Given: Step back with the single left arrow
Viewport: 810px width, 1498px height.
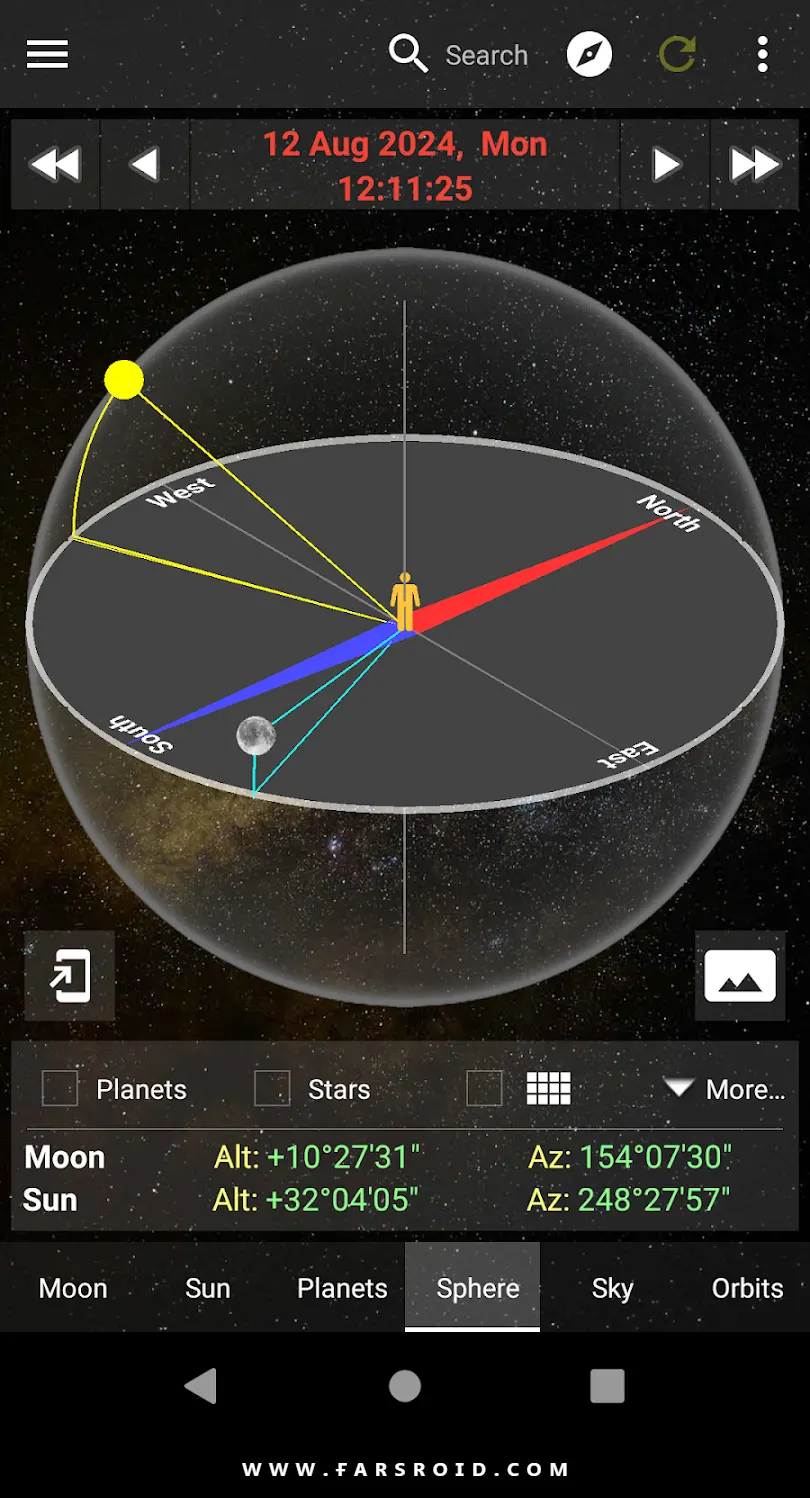Looking at the screenshot, I should click(x=145, y=164).
